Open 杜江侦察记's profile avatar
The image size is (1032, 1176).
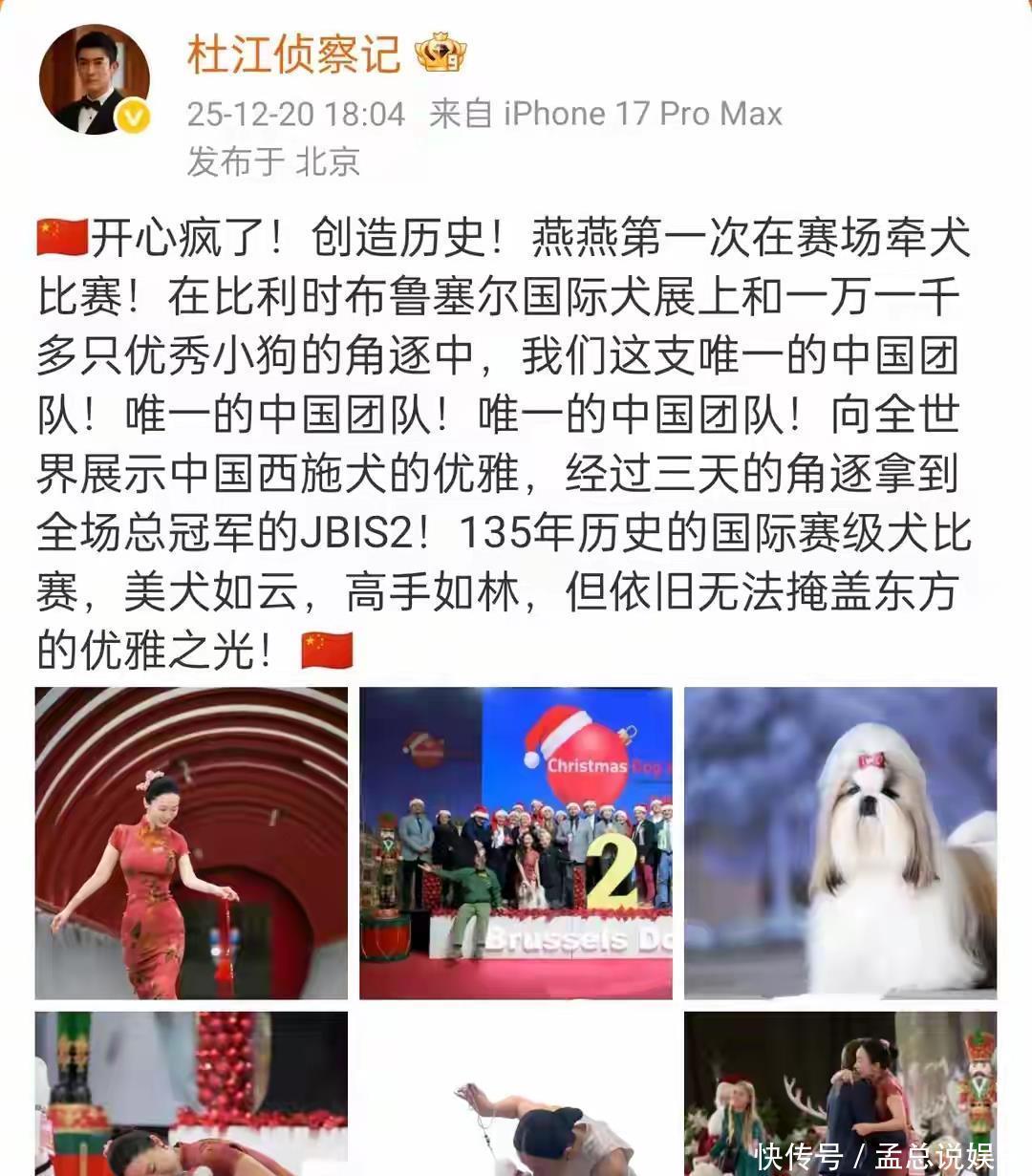pos(94,80)
